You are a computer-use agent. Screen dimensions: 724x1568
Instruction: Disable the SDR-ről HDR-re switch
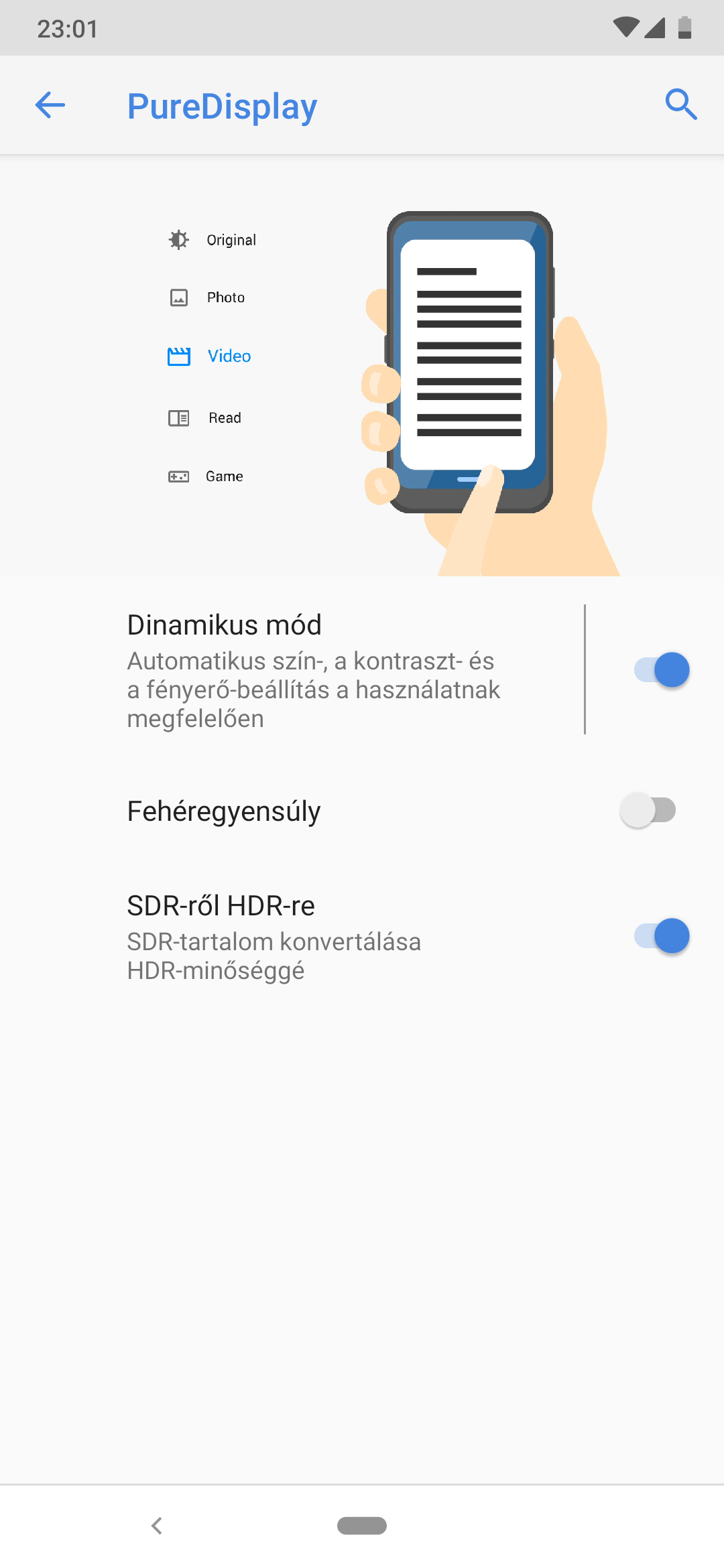coord(662,936)
